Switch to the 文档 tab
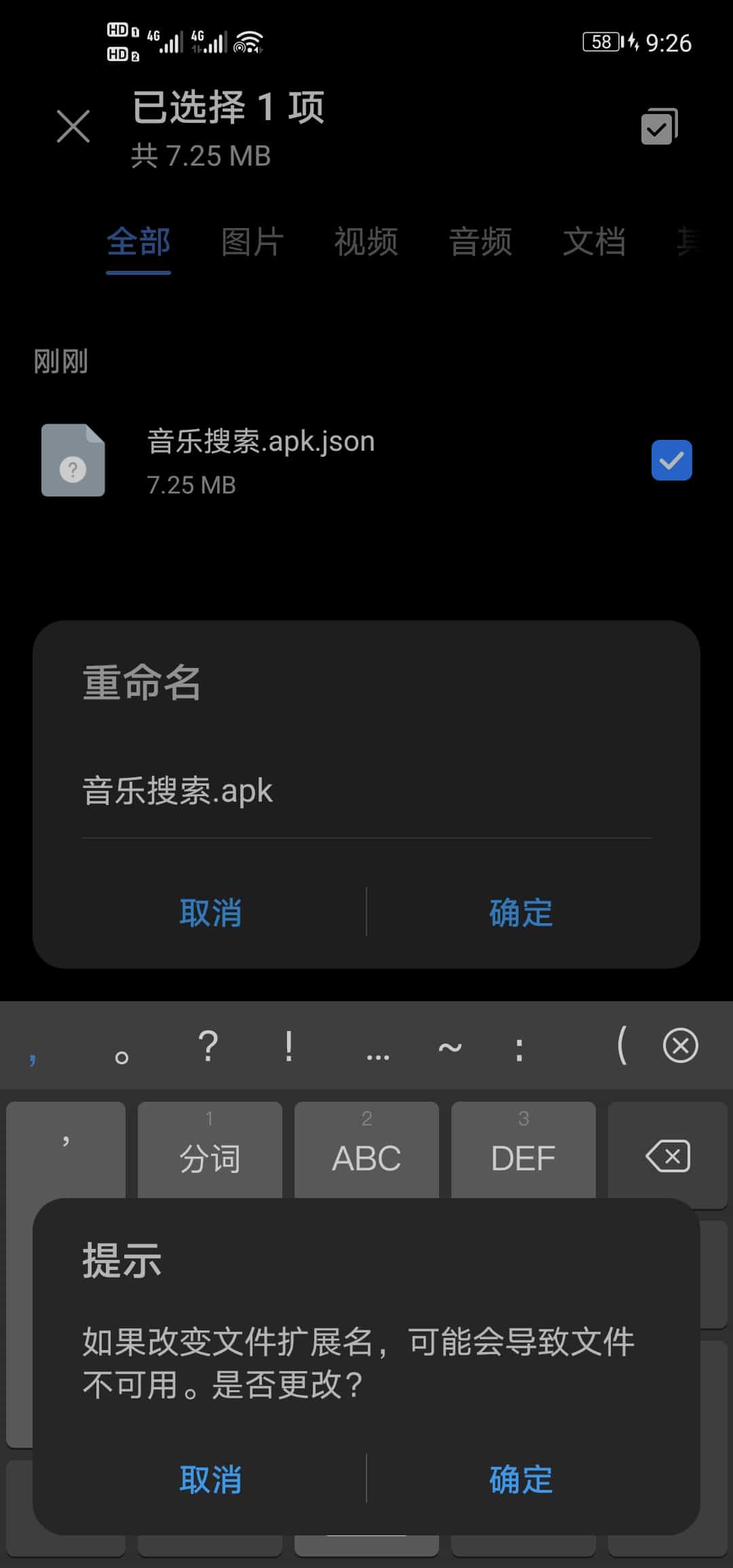733x1568 pixels. (594, 242)
